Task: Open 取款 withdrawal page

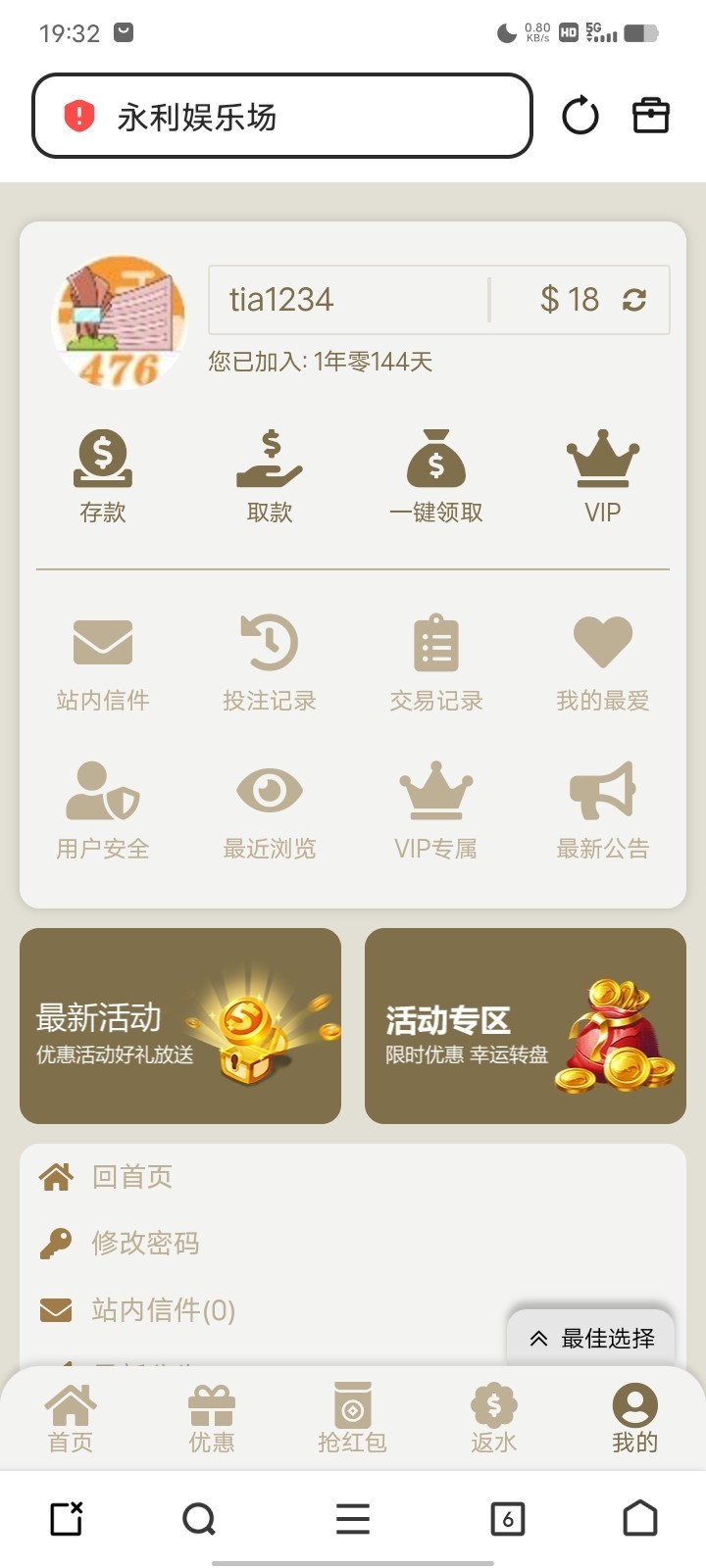Action: click(270, 476)
